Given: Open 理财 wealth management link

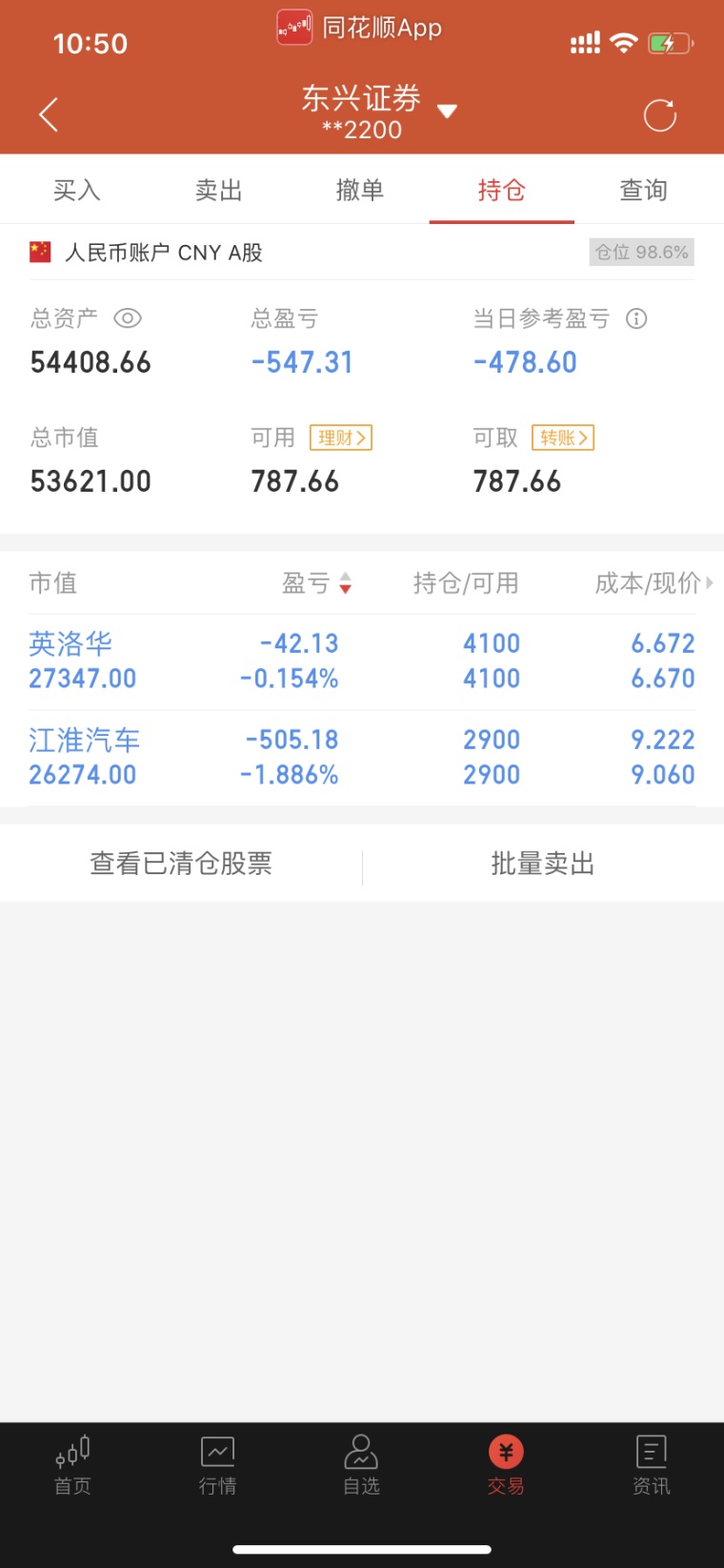Looking at the screenshot, I should (340, 438).
